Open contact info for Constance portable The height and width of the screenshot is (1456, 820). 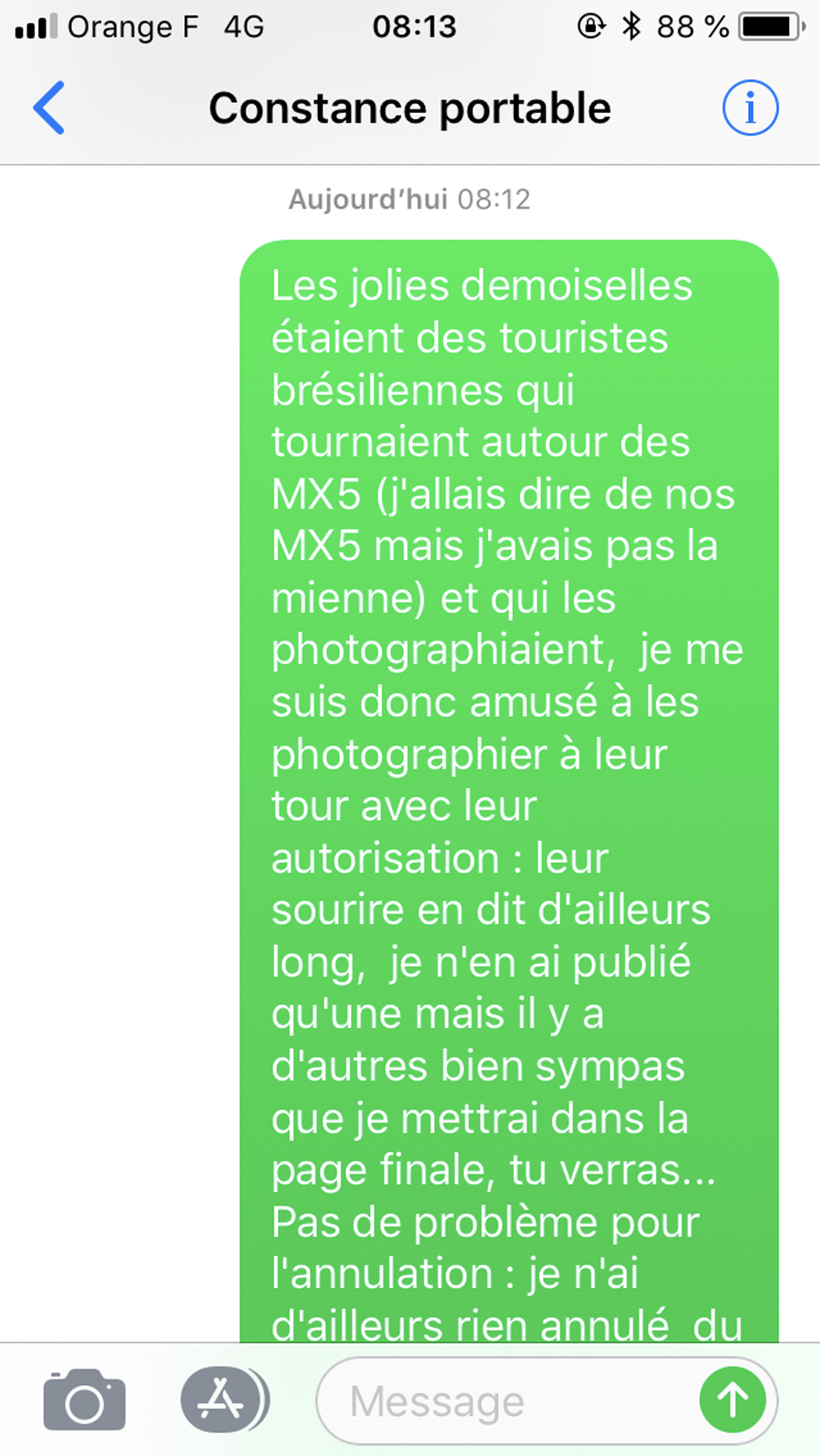(750, 108)
